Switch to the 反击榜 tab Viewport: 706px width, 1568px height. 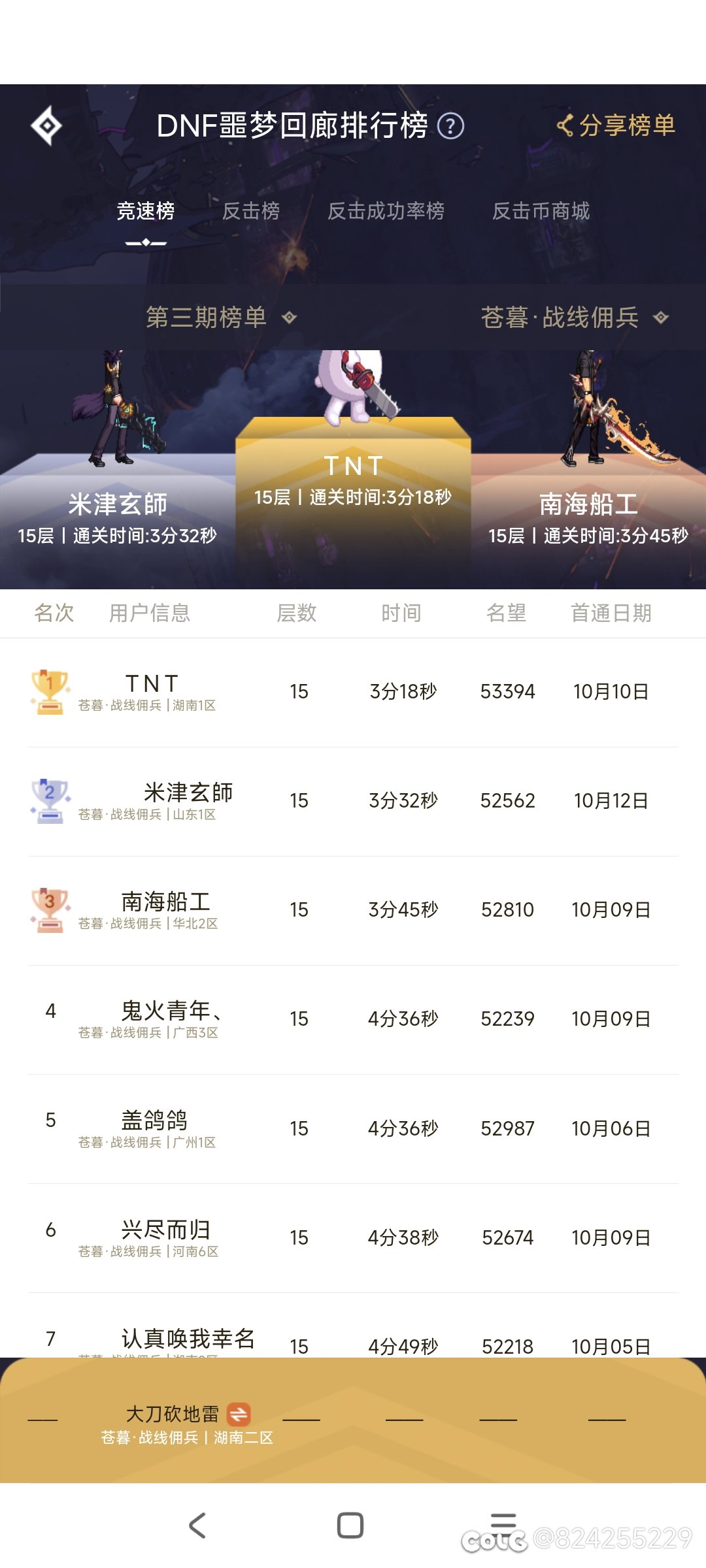click(252, 211)
